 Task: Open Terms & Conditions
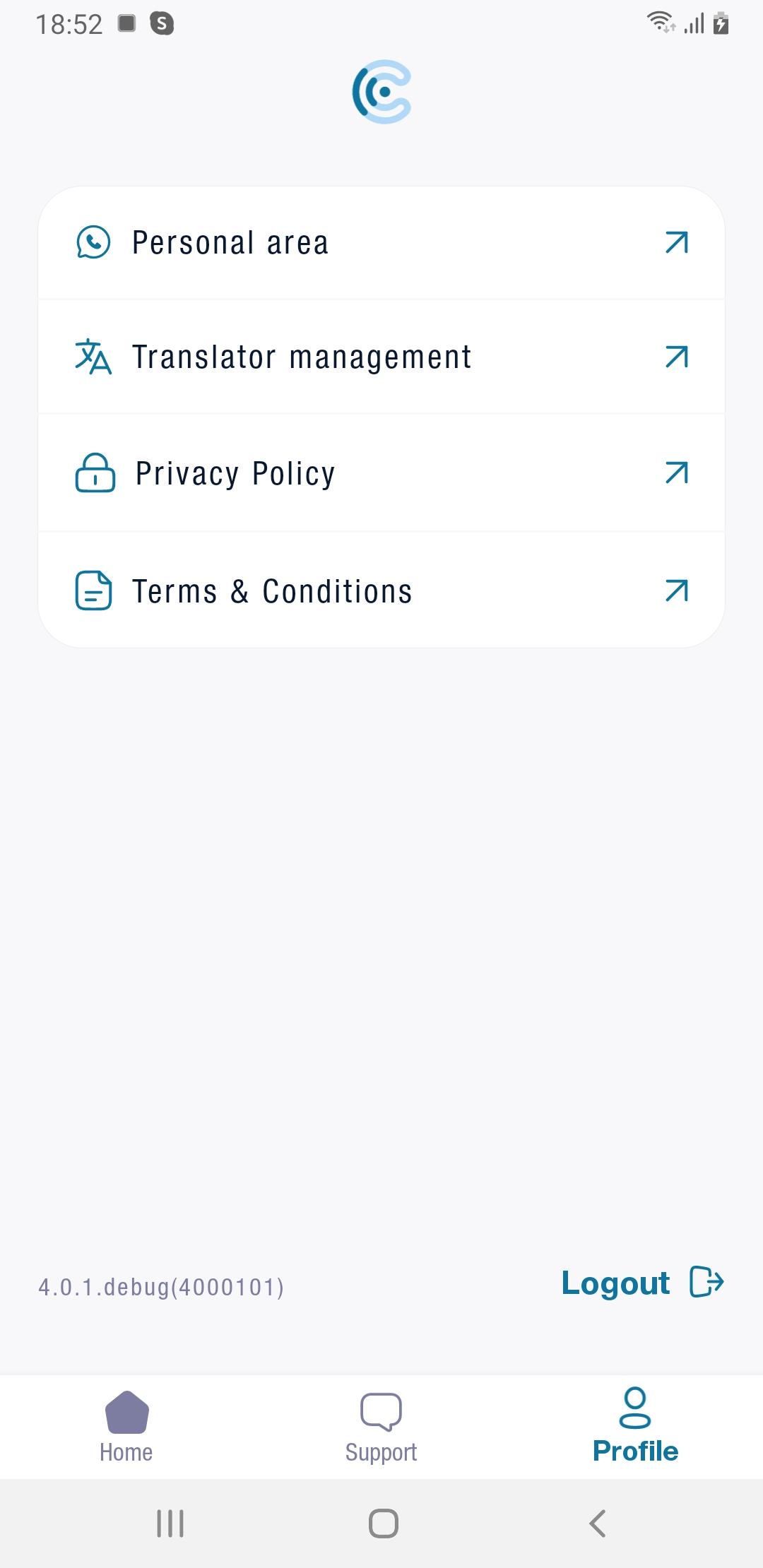click(x=381, y=590)
